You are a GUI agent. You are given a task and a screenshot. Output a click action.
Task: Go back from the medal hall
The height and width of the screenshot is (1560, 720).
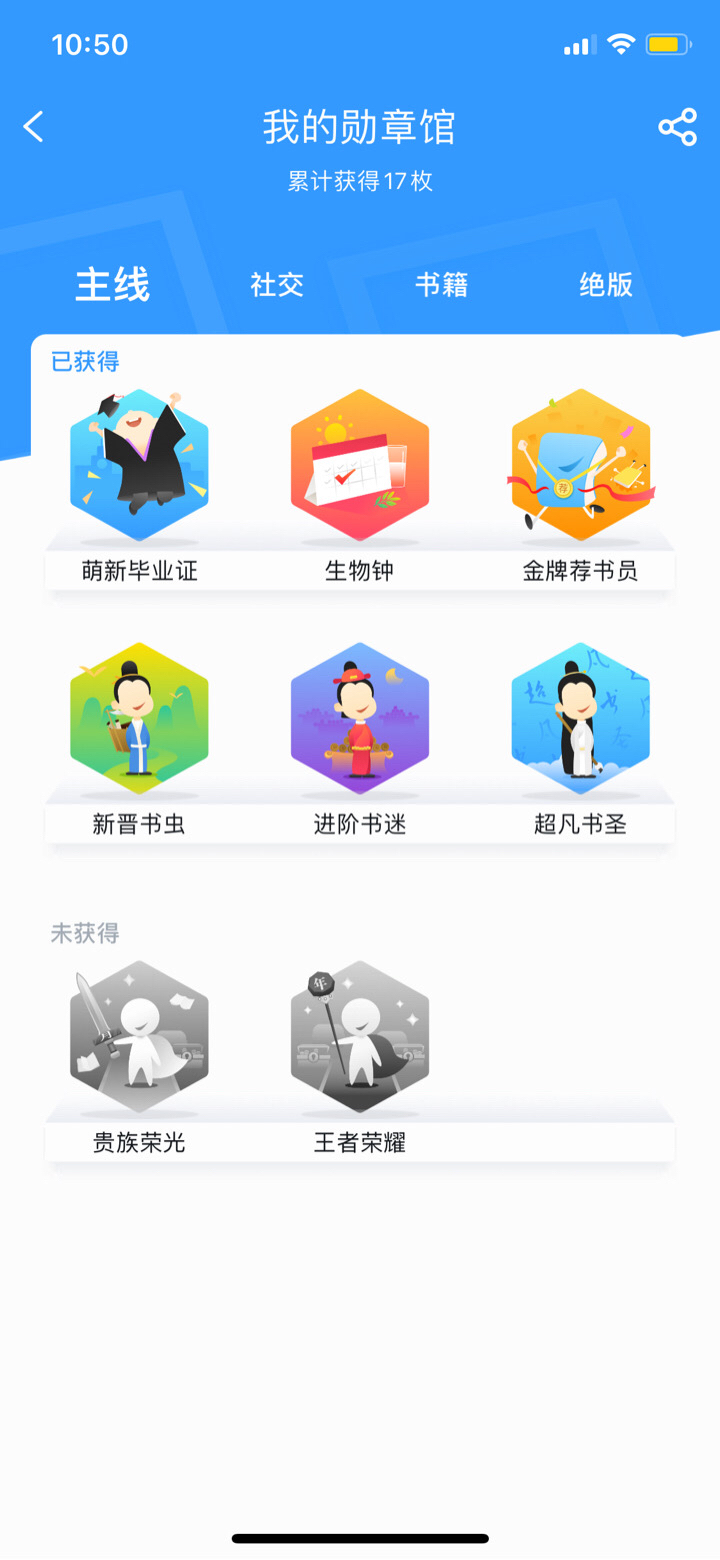(34, 127)
